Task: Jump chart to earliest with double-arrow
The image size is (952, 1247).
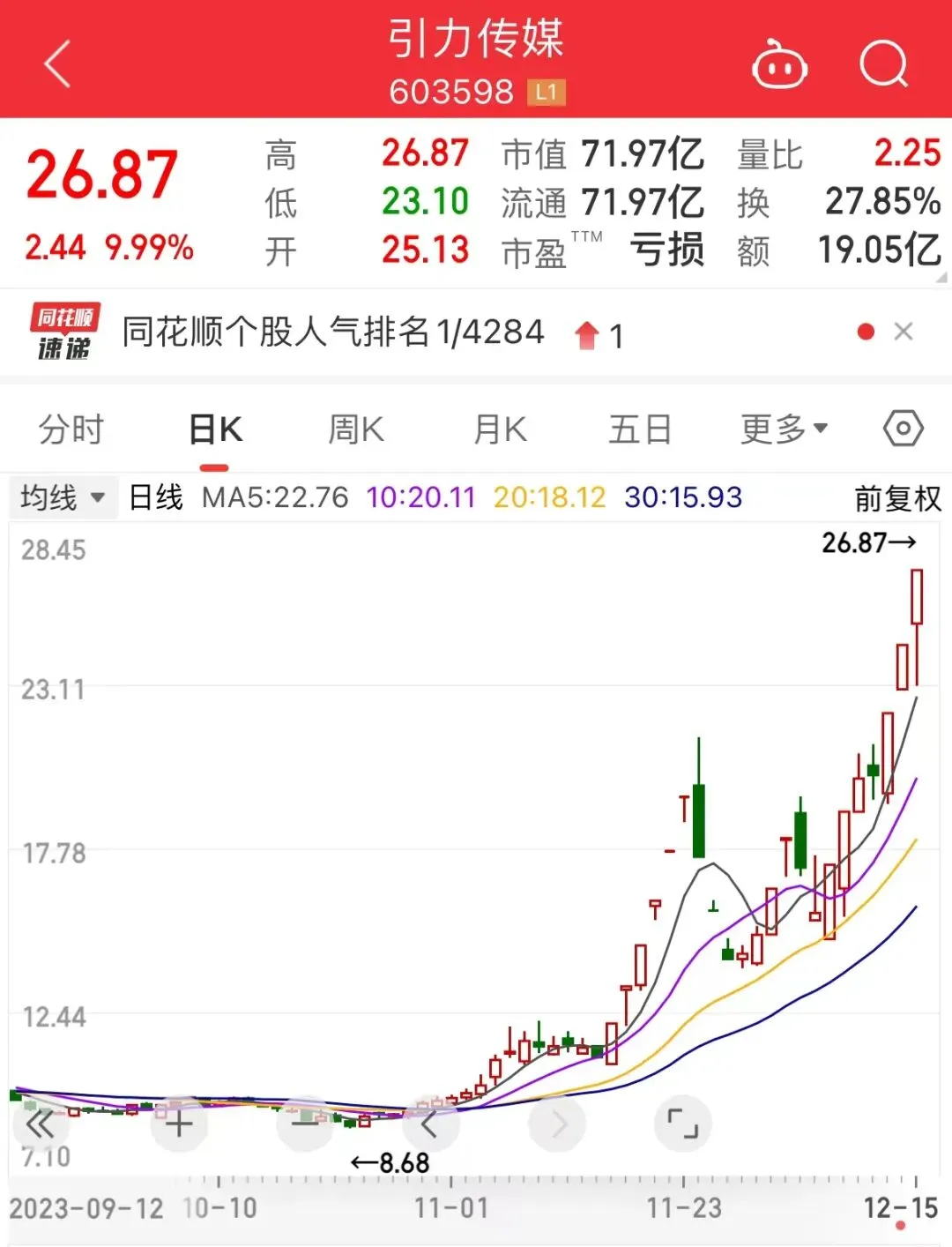Action: [x=40, y=1124]
